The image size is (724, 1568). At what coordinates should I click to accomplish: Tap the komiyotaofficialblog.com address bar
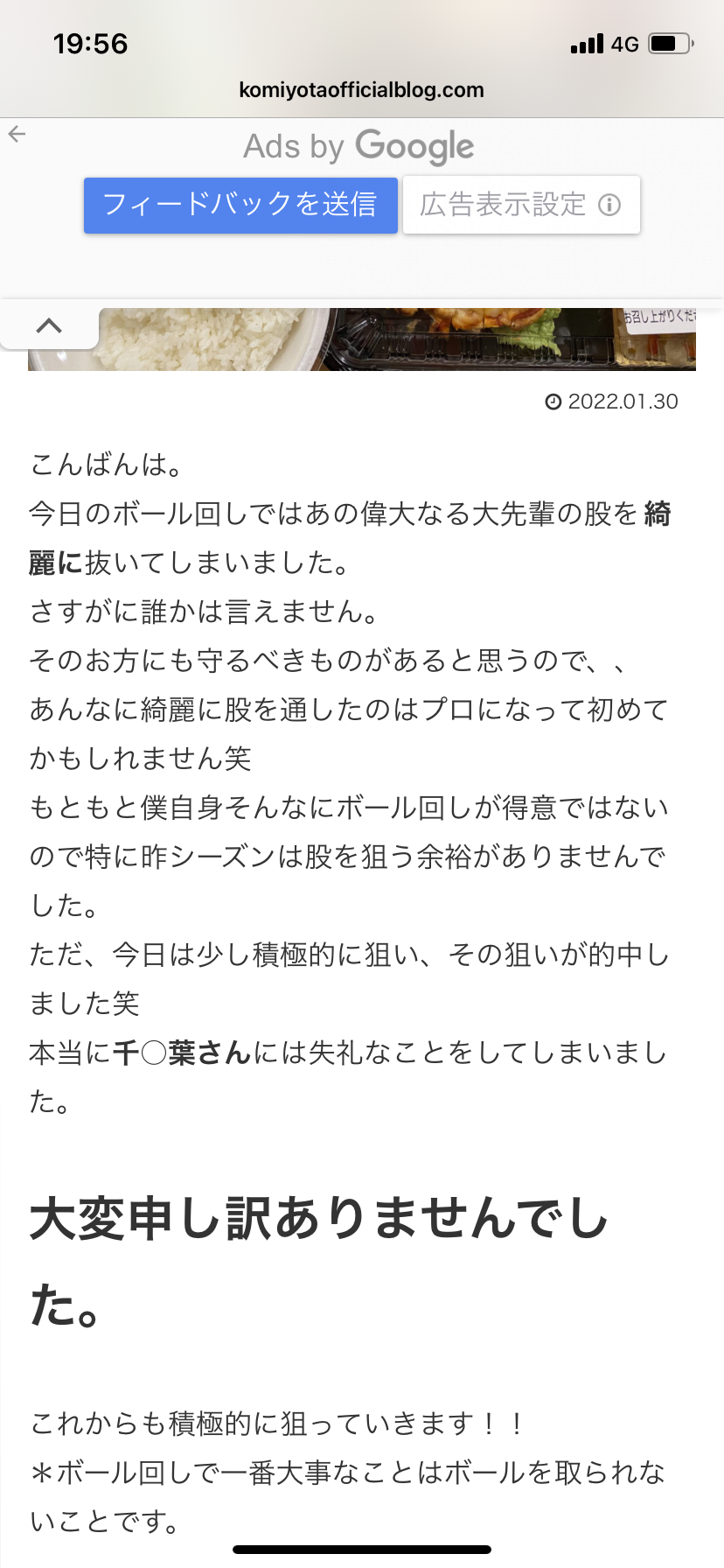[x=361, y=90]
